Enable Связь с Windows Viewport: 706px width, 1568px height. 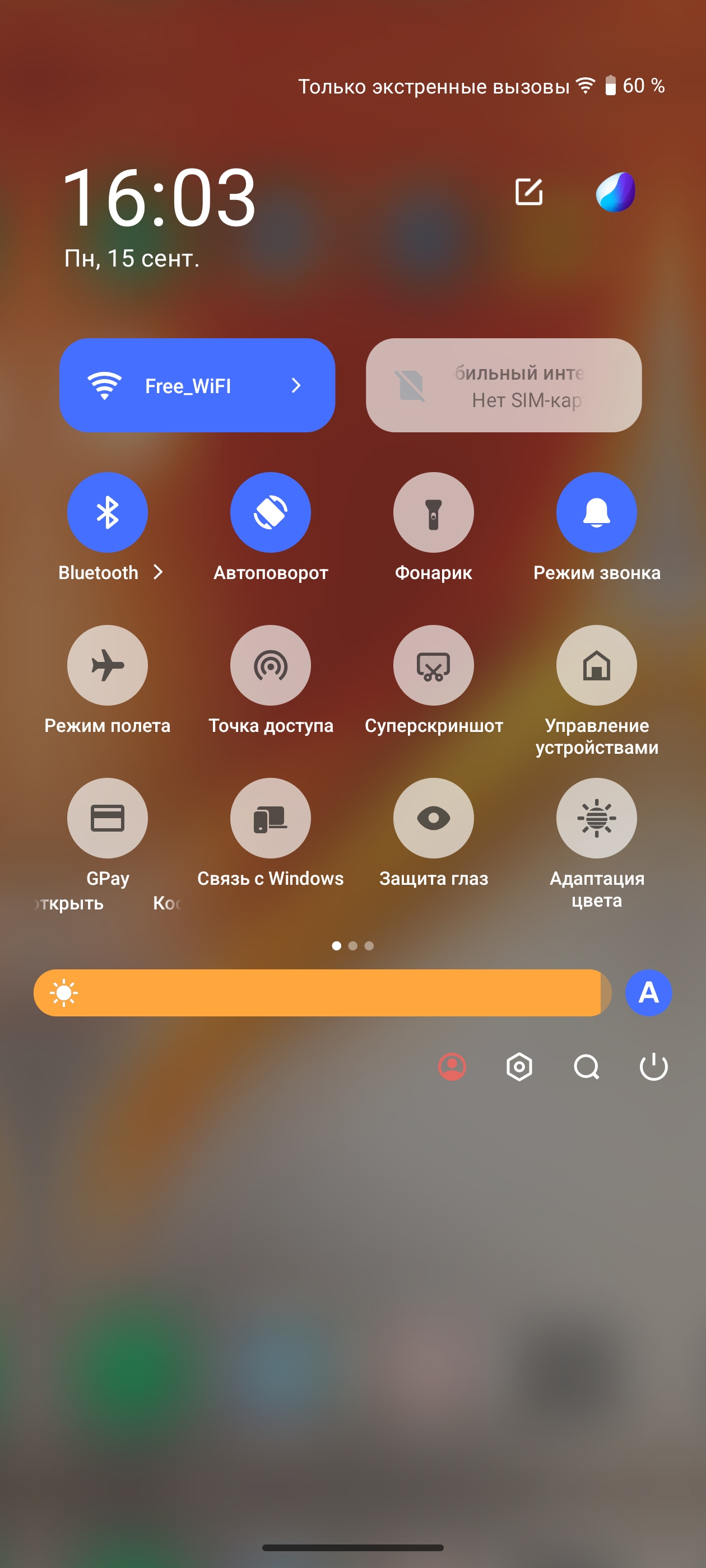271,818
